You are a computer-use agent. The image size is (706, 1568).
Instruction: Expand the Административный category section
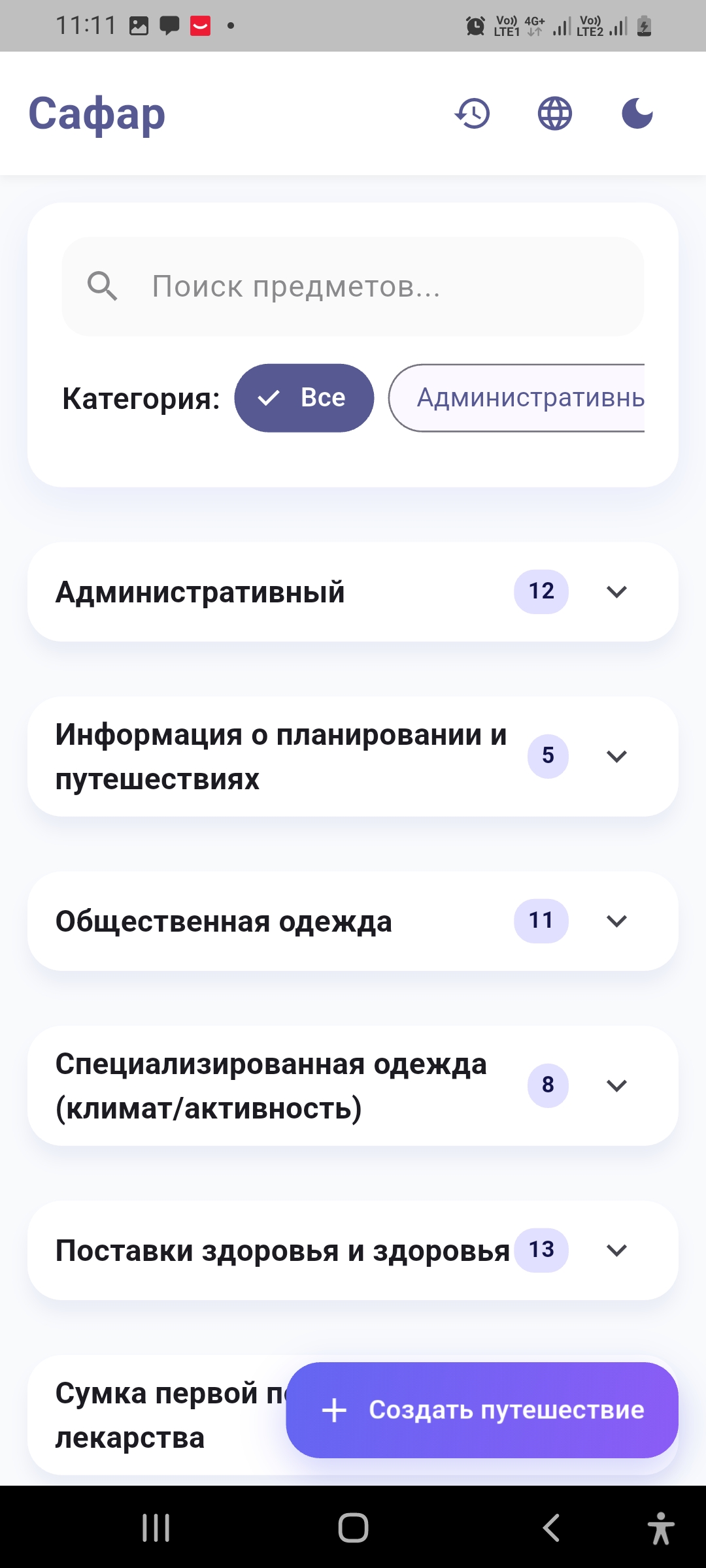click(615, 591)
